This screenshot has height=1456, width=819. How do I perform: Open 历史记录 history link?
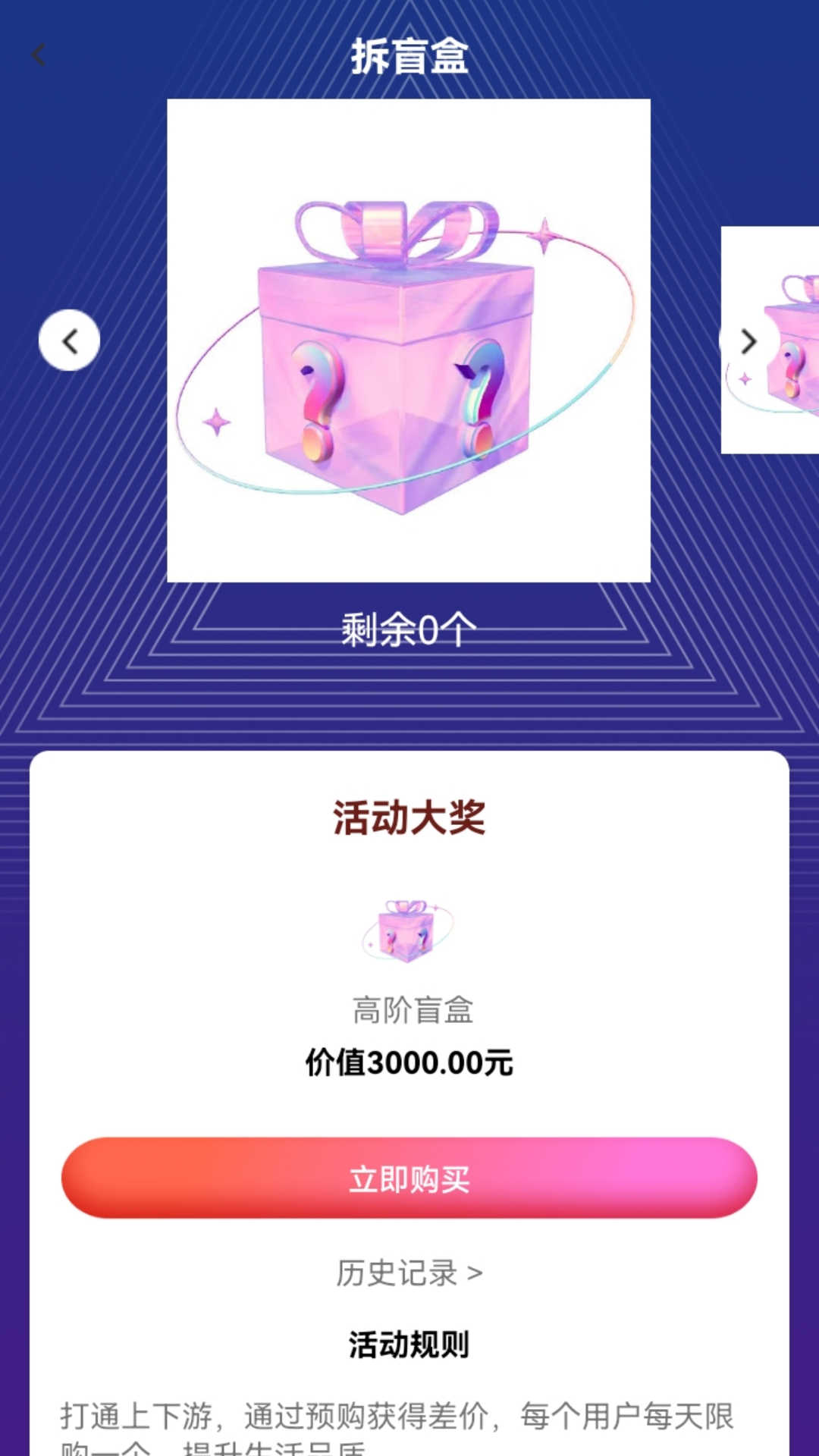409,1273
